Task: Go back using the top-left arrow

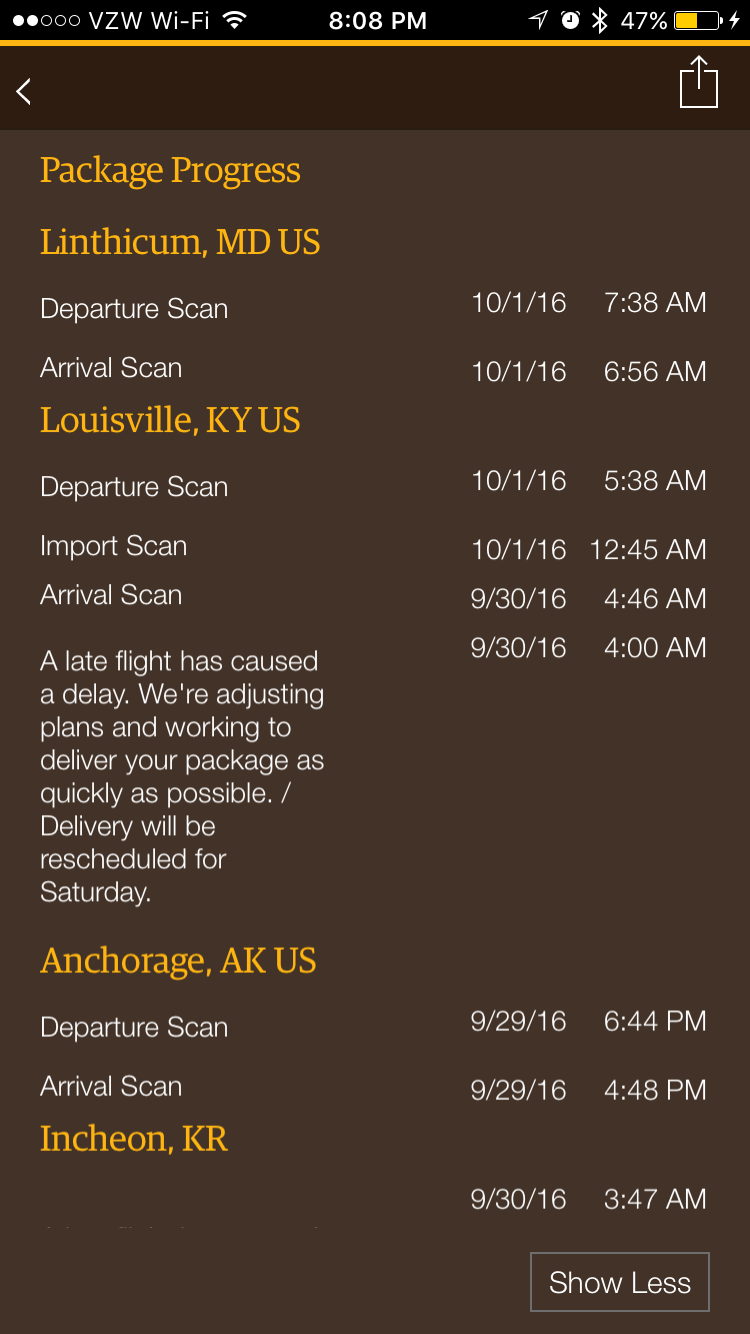Action: pos(24,91)
